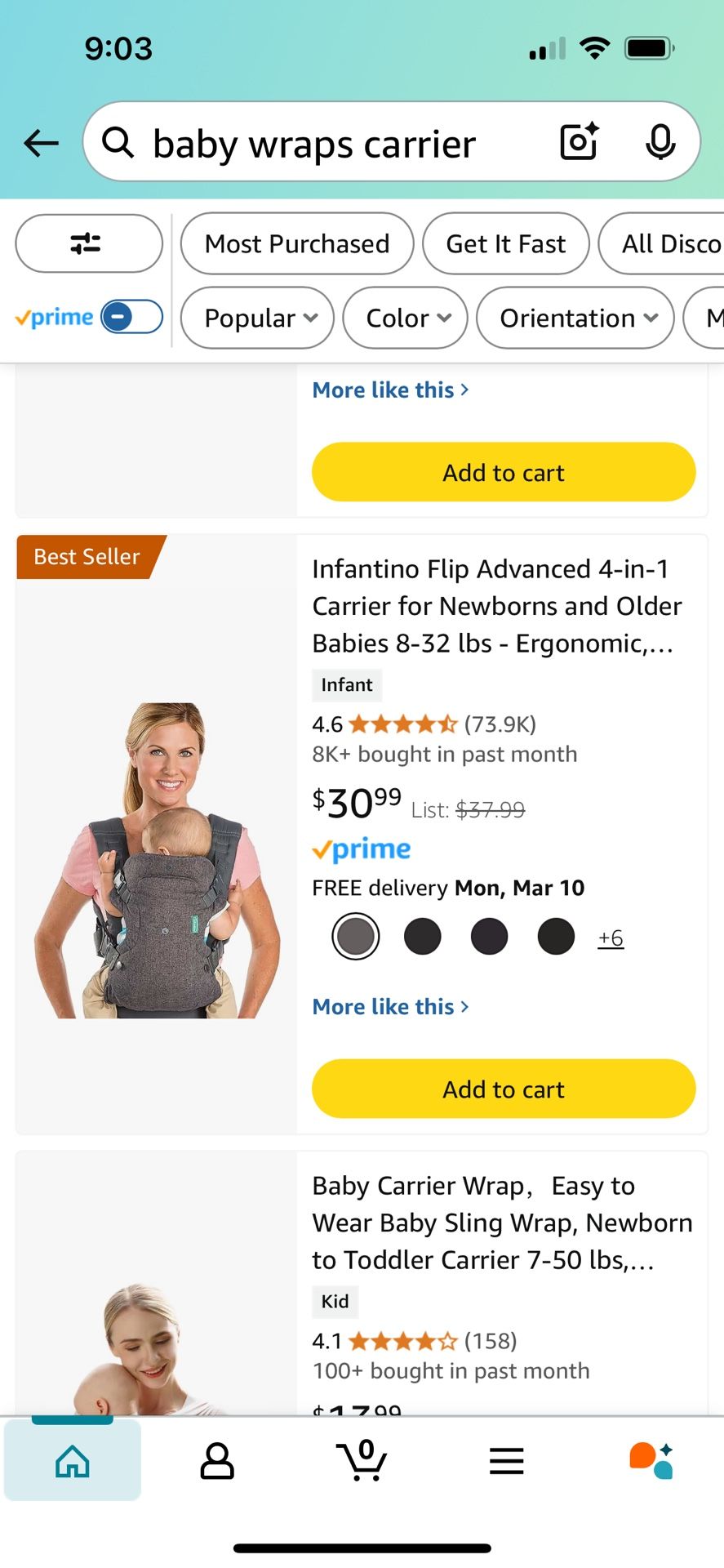
Task: Expand the Orientation dropdown
Action: 575,318
